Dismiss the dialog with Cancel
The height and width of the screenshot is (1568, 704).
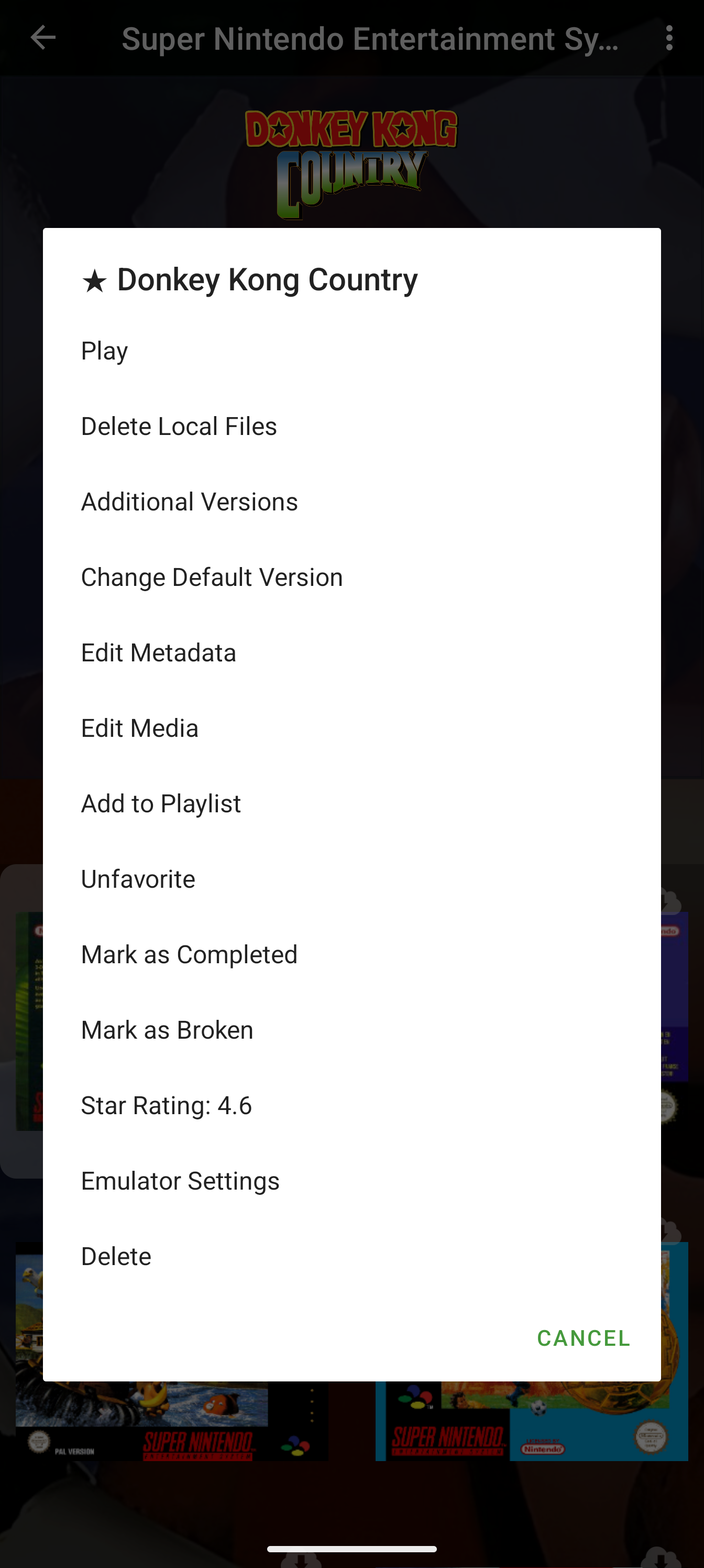(584, 1338)
